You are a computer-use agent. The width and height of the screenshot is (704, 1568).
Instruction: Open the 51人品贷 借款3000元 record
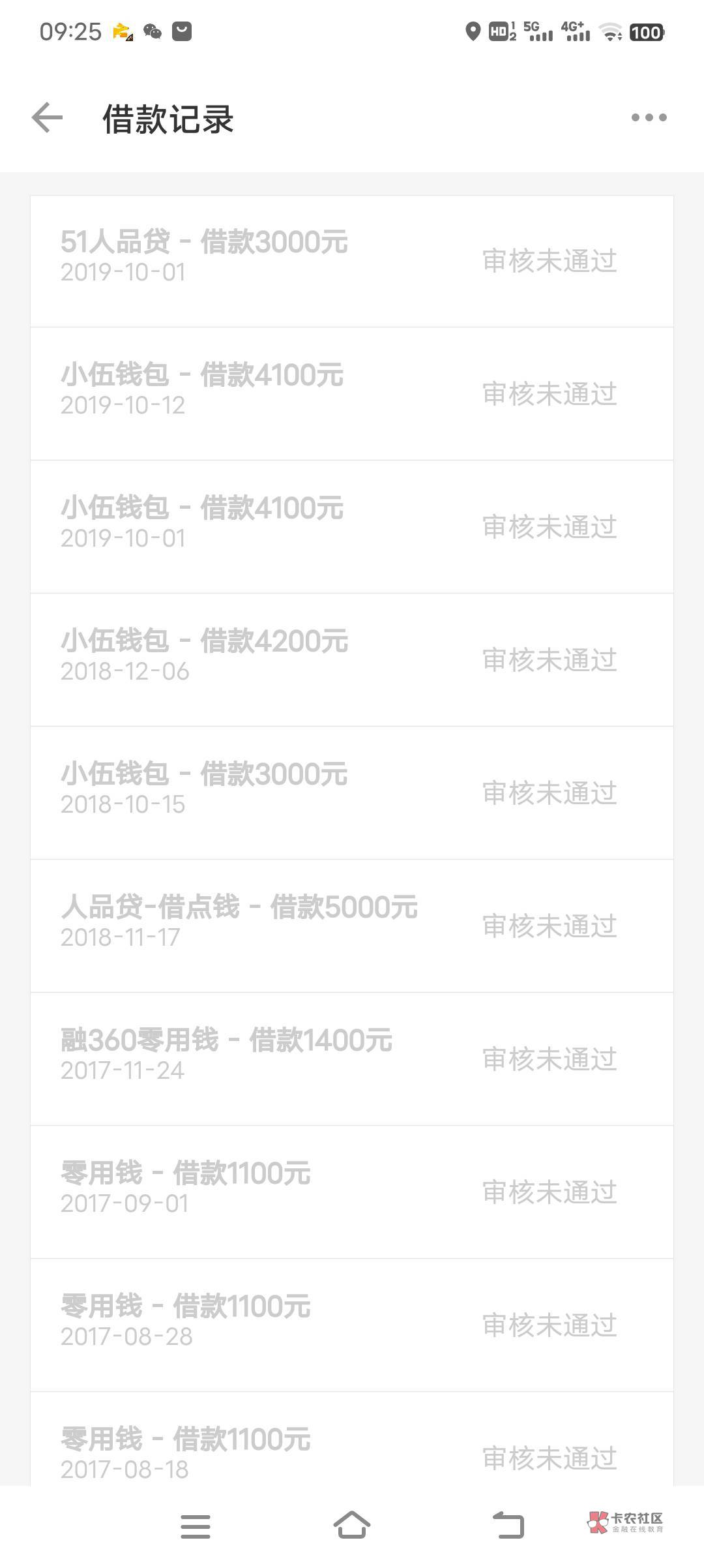pos(352,261)
